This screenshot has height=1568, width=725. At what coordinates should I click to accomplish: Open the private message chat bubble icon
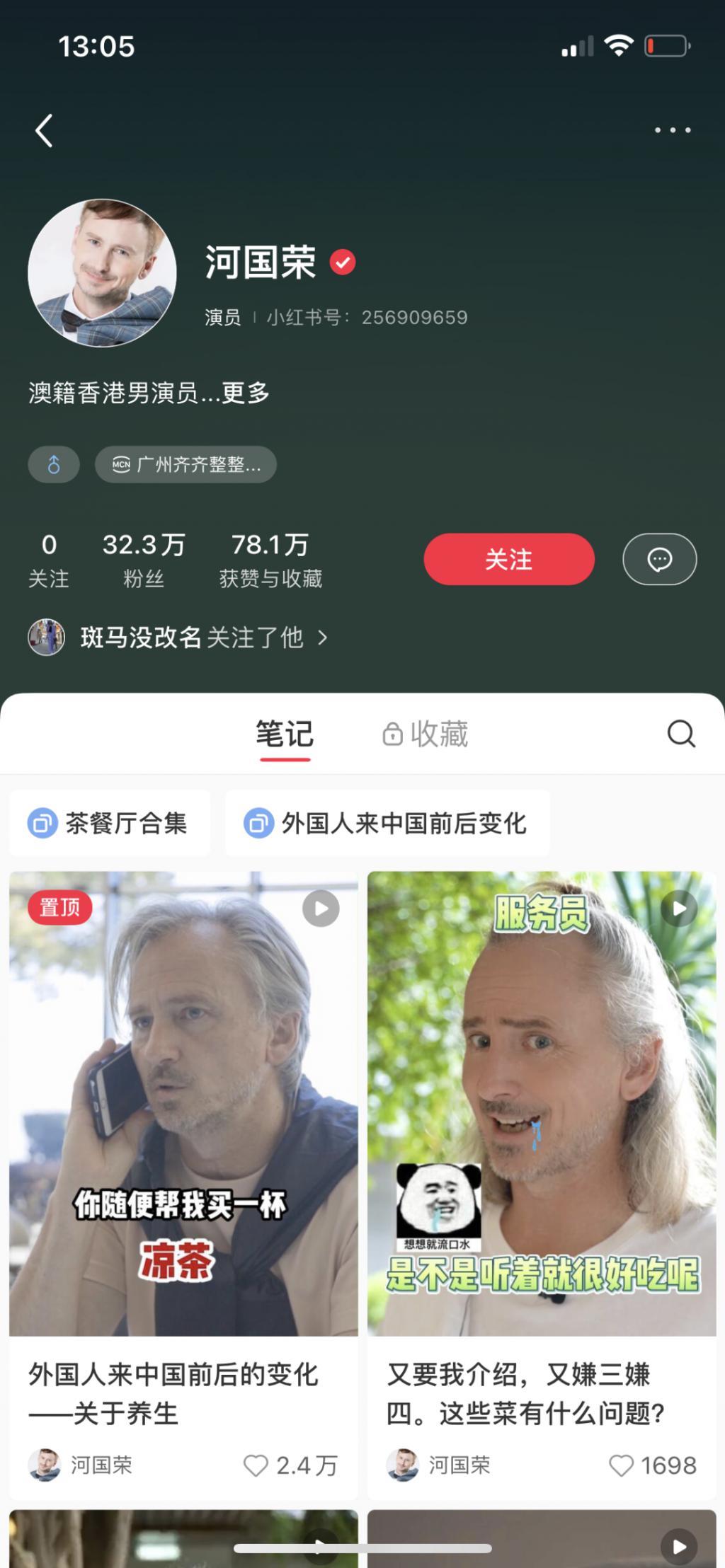point(659,559)
